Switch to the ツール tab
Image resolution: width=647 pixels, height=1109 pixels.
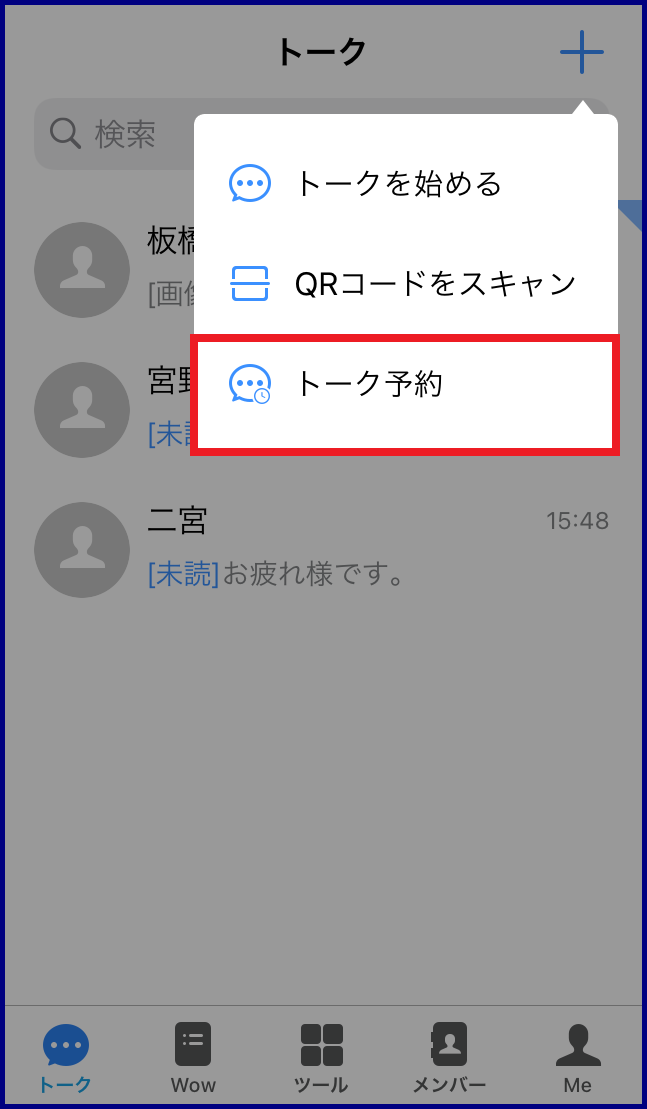pos(321,1058)
